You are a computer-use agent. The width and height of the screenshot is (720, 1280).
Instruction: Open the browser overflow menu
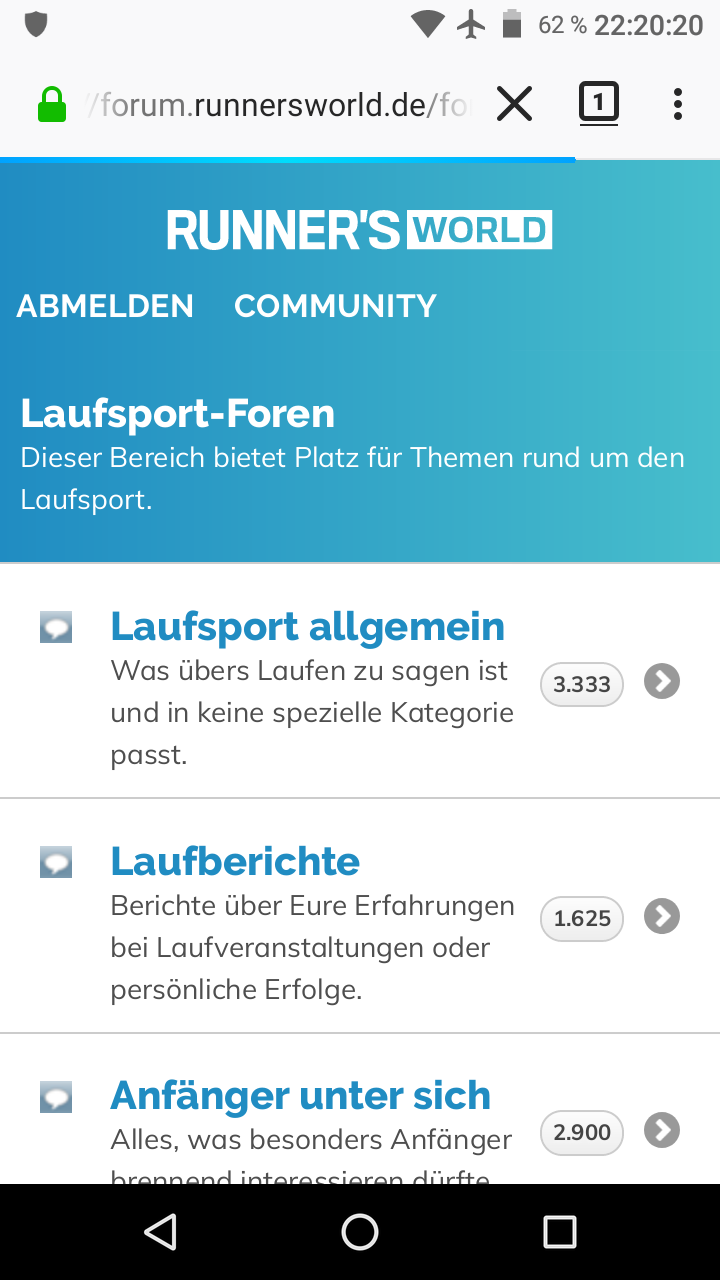[x=677, y=104]
